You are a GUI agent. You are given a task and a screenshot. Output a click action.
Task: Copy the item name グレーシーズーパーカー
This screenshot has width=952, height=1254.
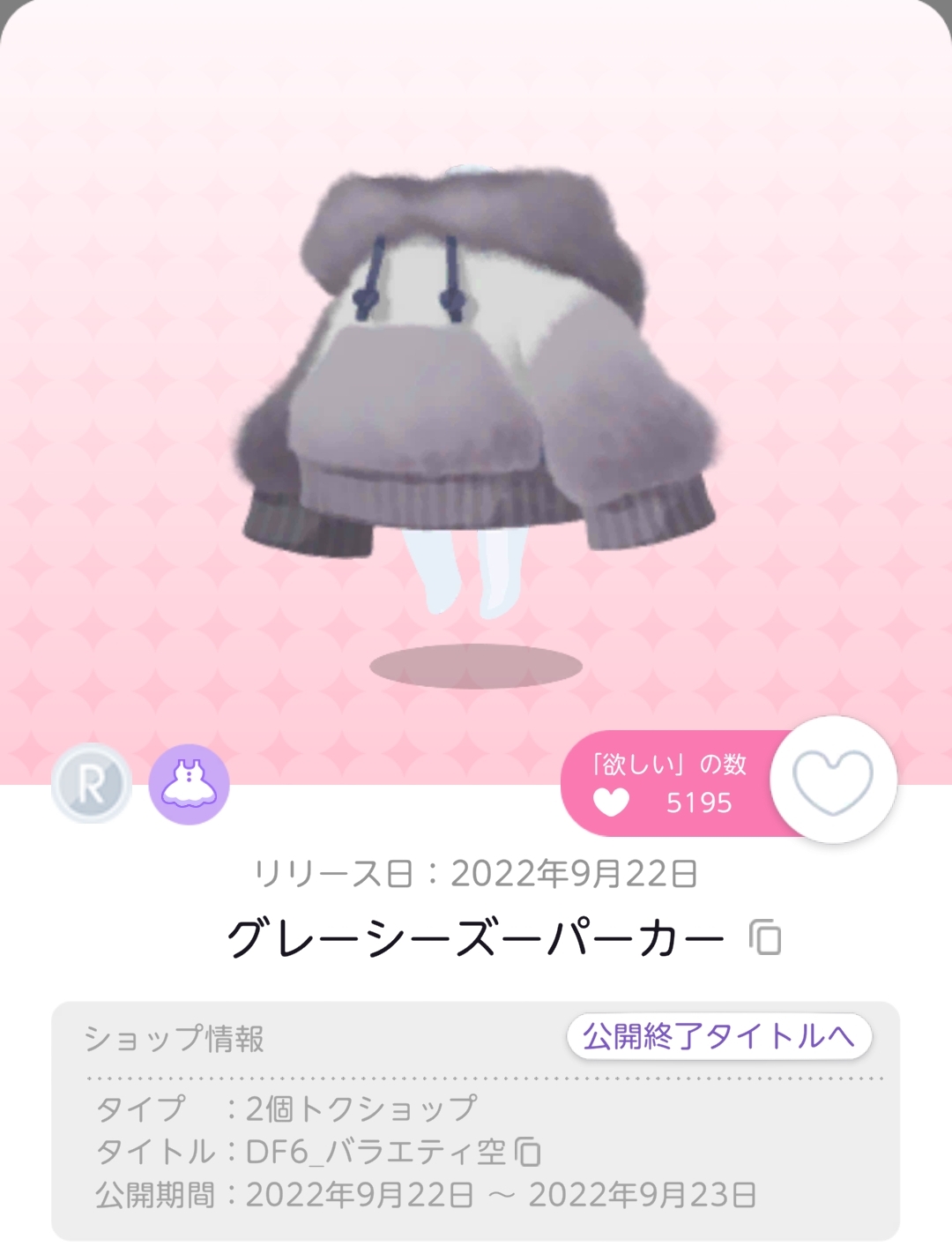[x=765, y=937]
